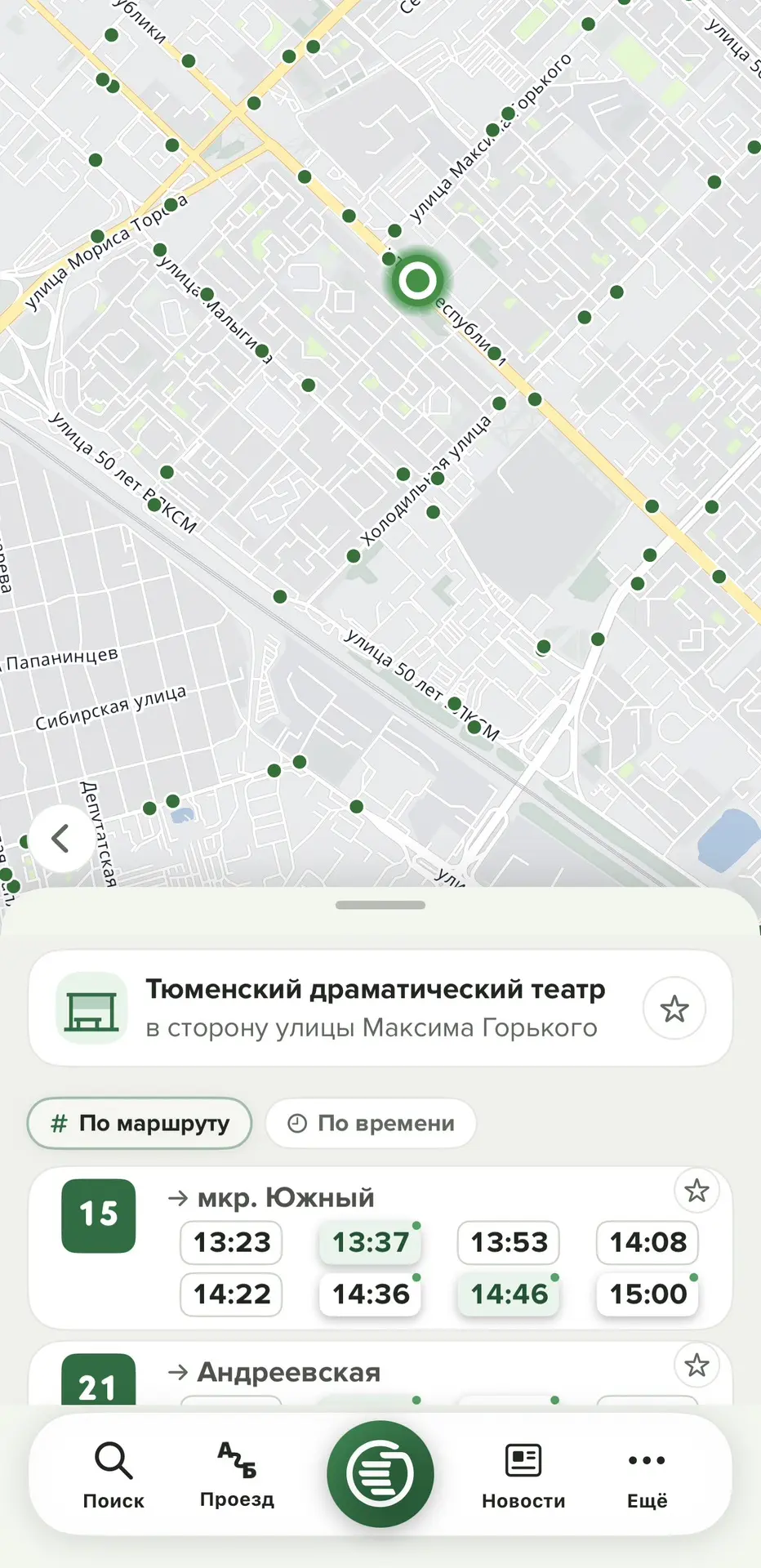Add Тюменский драматический театр stop to favorites
This screenshot has width=761, height=1568.
pyautogui.click(x=674, y=1009)
